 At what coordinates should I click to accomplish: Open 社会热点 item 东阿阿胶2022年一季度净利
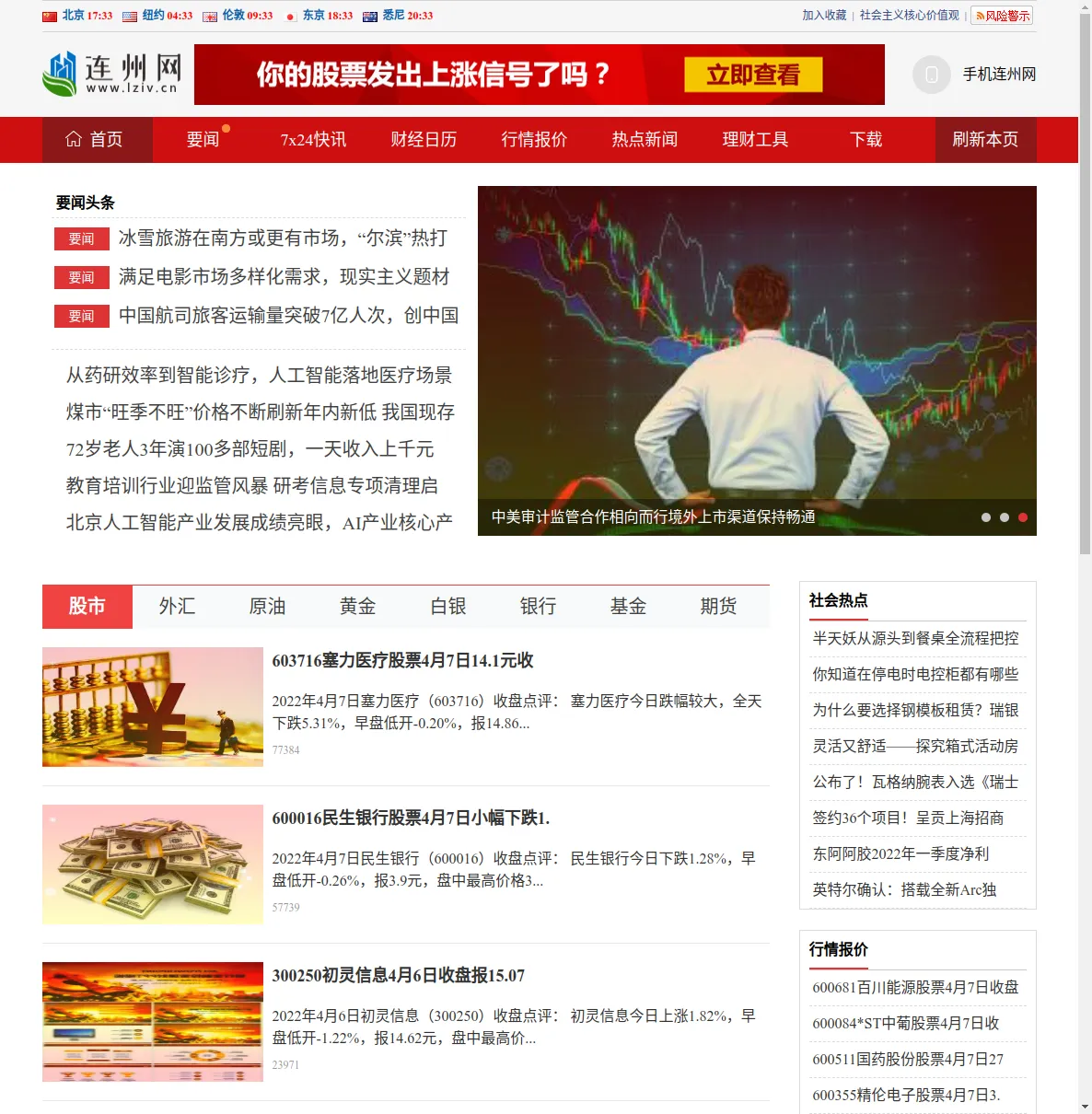click(x=900, y=854)
